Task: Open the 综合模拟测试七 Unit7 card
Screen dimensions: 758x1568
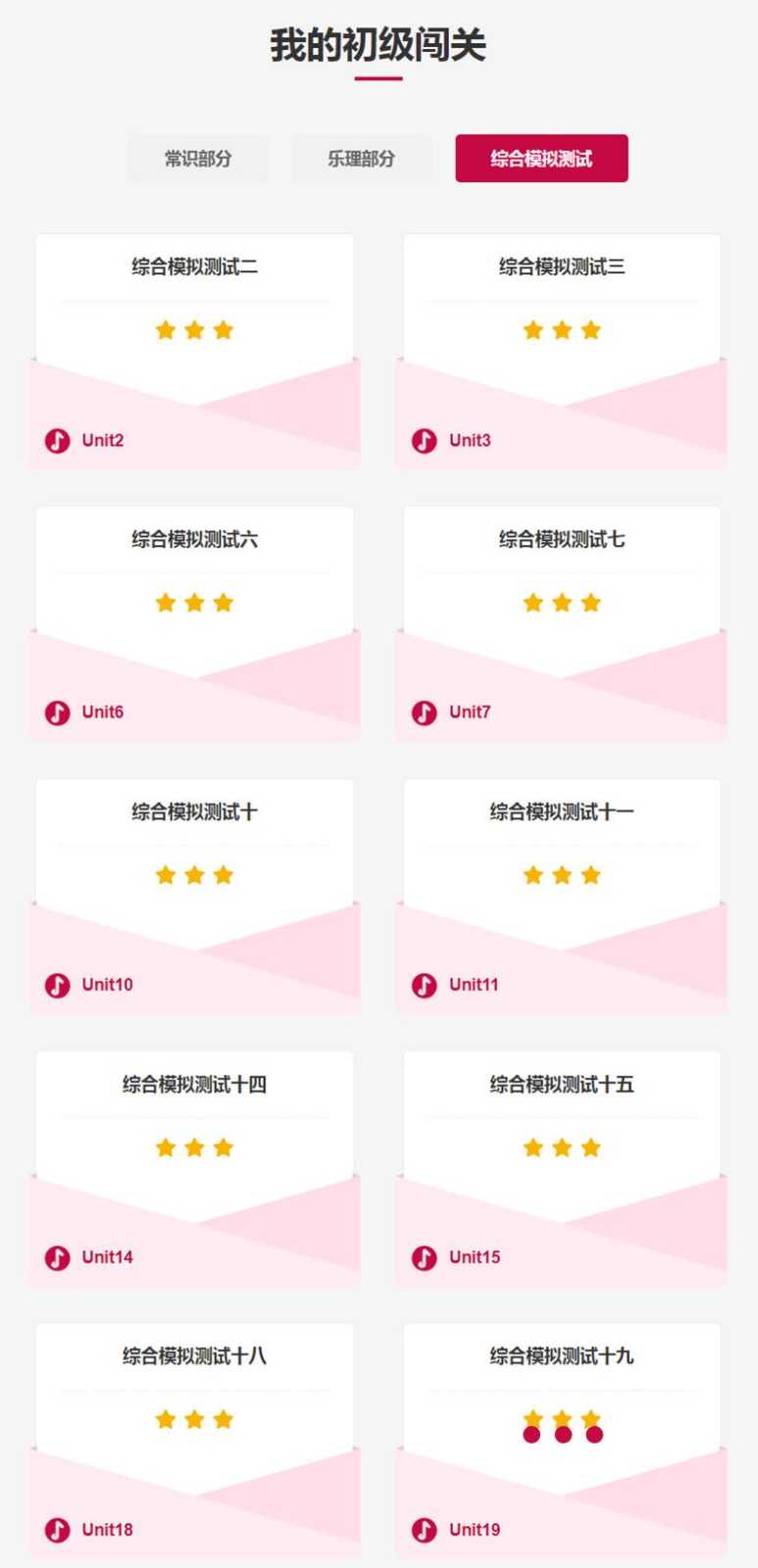Action: coord(562,622)
